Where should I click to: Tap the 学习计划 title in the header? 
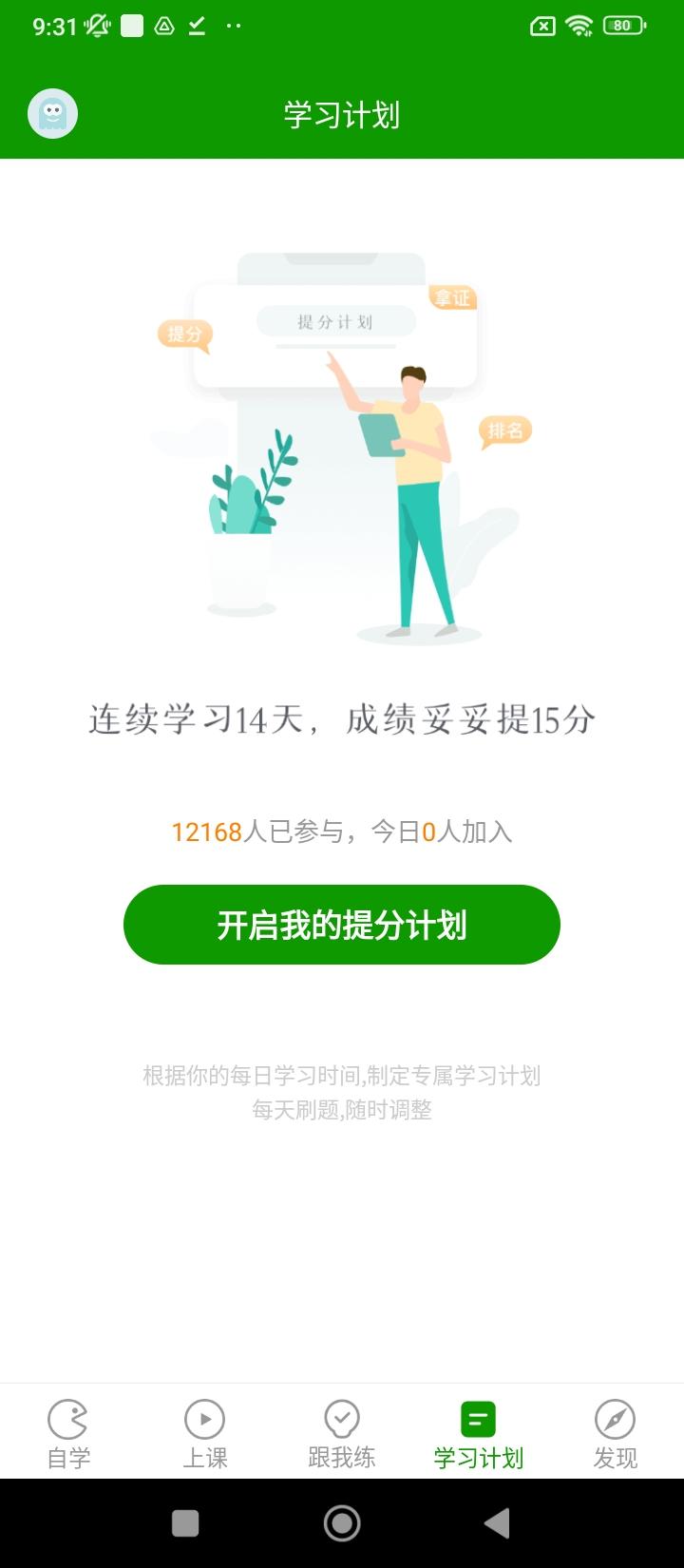click(x=341, y=114)
